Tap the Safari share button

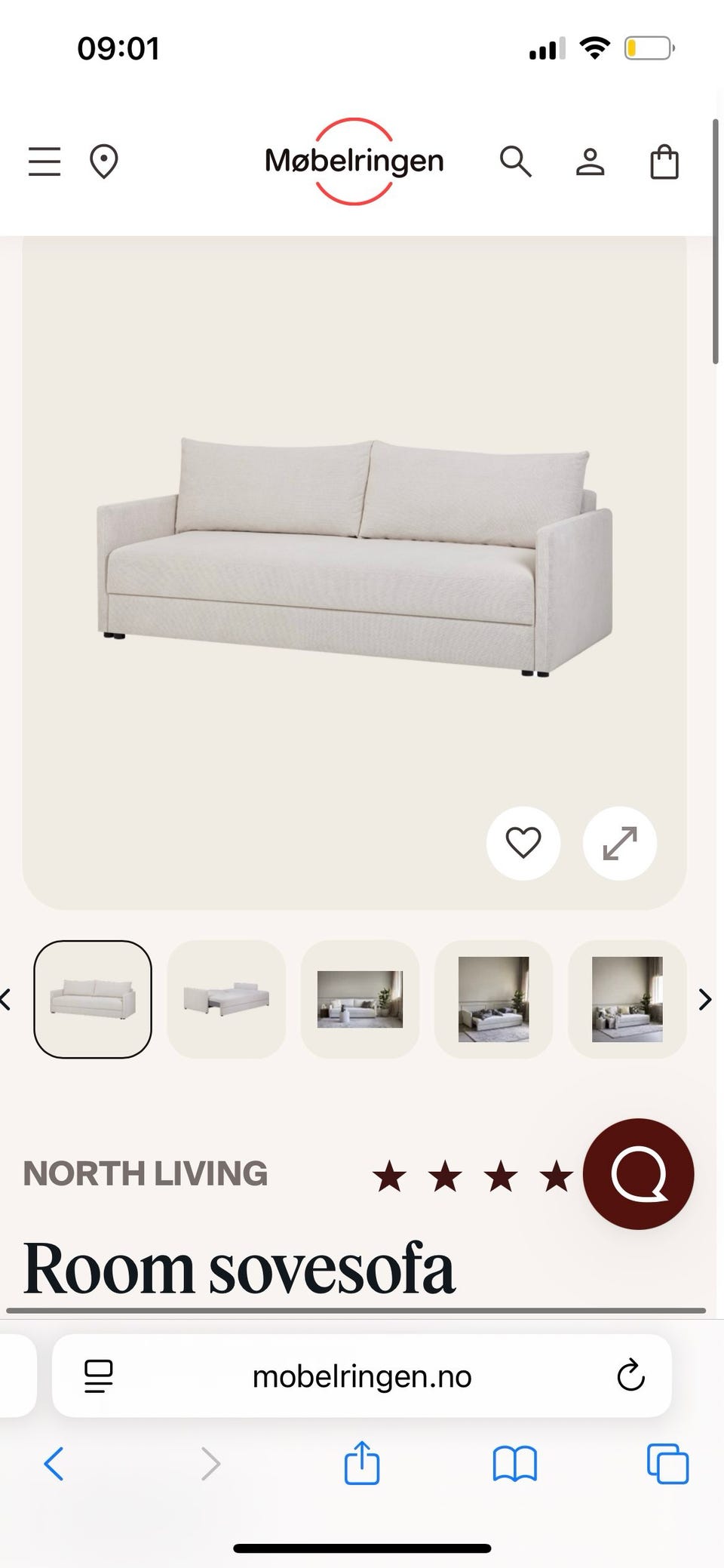pyautogui.click(x=362, y=1464)
